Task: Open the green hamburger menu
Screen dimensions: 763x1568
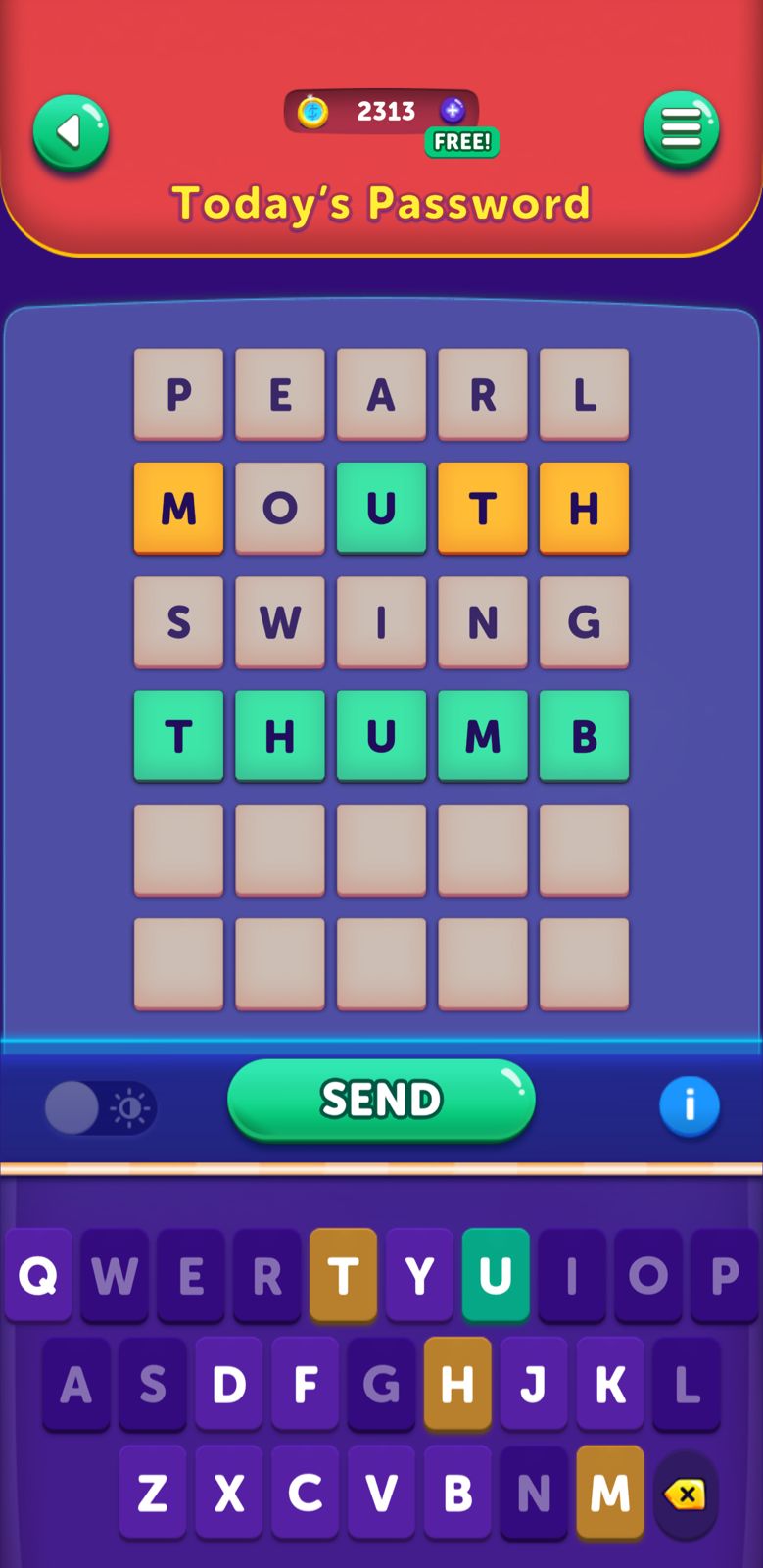Action: pos(681,128)
